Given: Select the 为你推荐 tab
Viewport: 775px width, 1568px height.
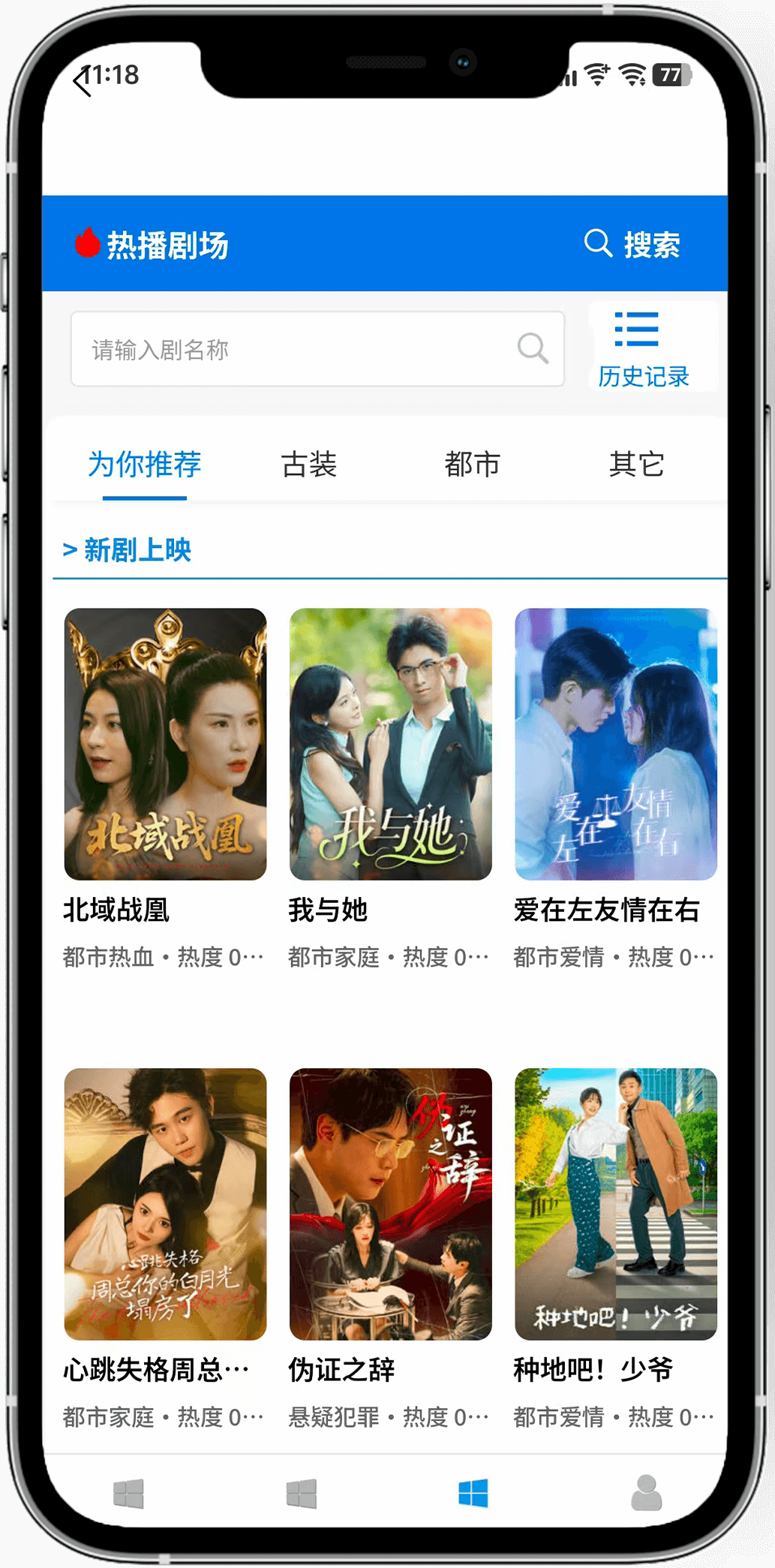Looking at the screenshot, I should click(x=145, y=465).
